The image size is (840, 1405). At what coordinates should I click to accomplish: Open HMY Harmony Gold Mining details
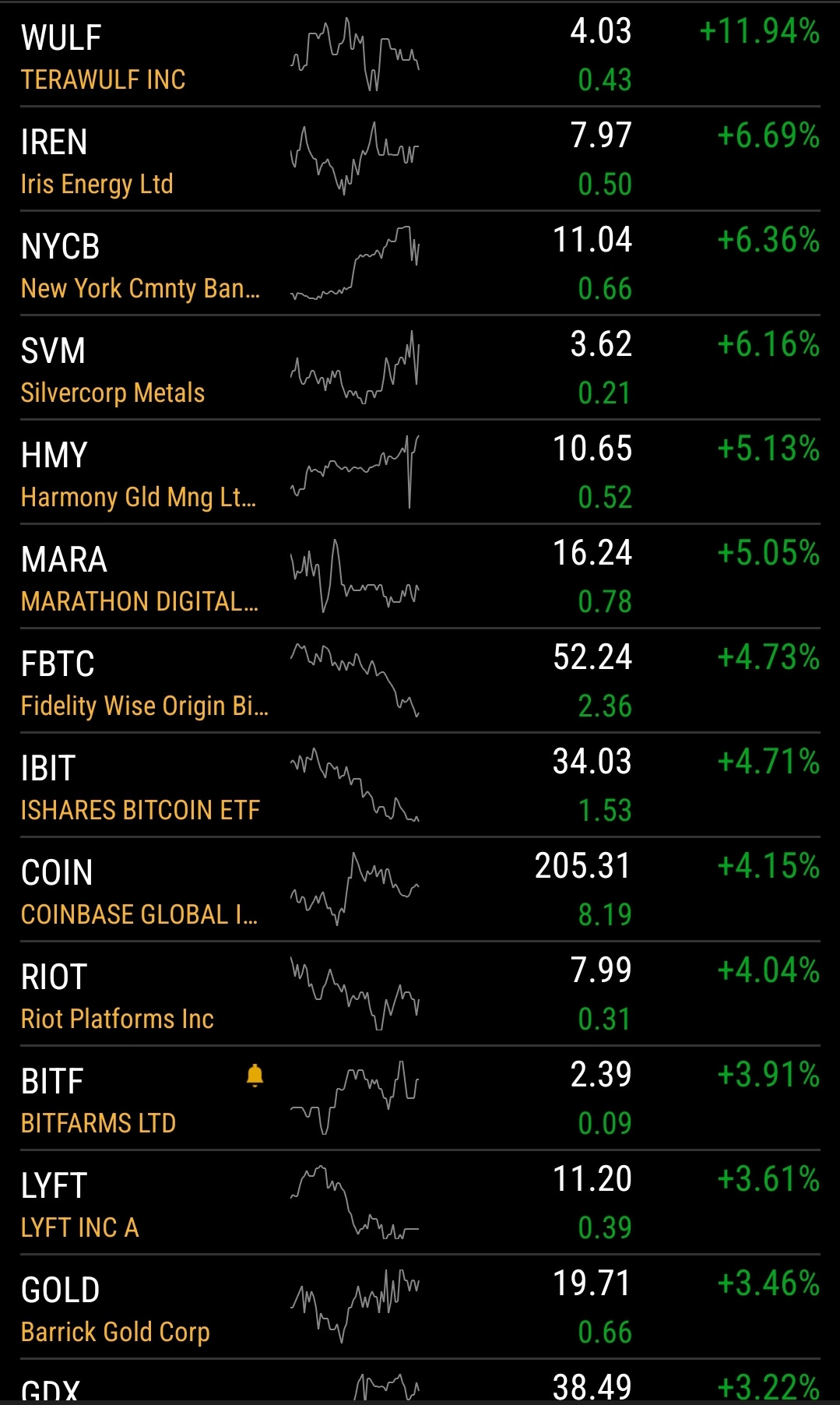[420, 472]
